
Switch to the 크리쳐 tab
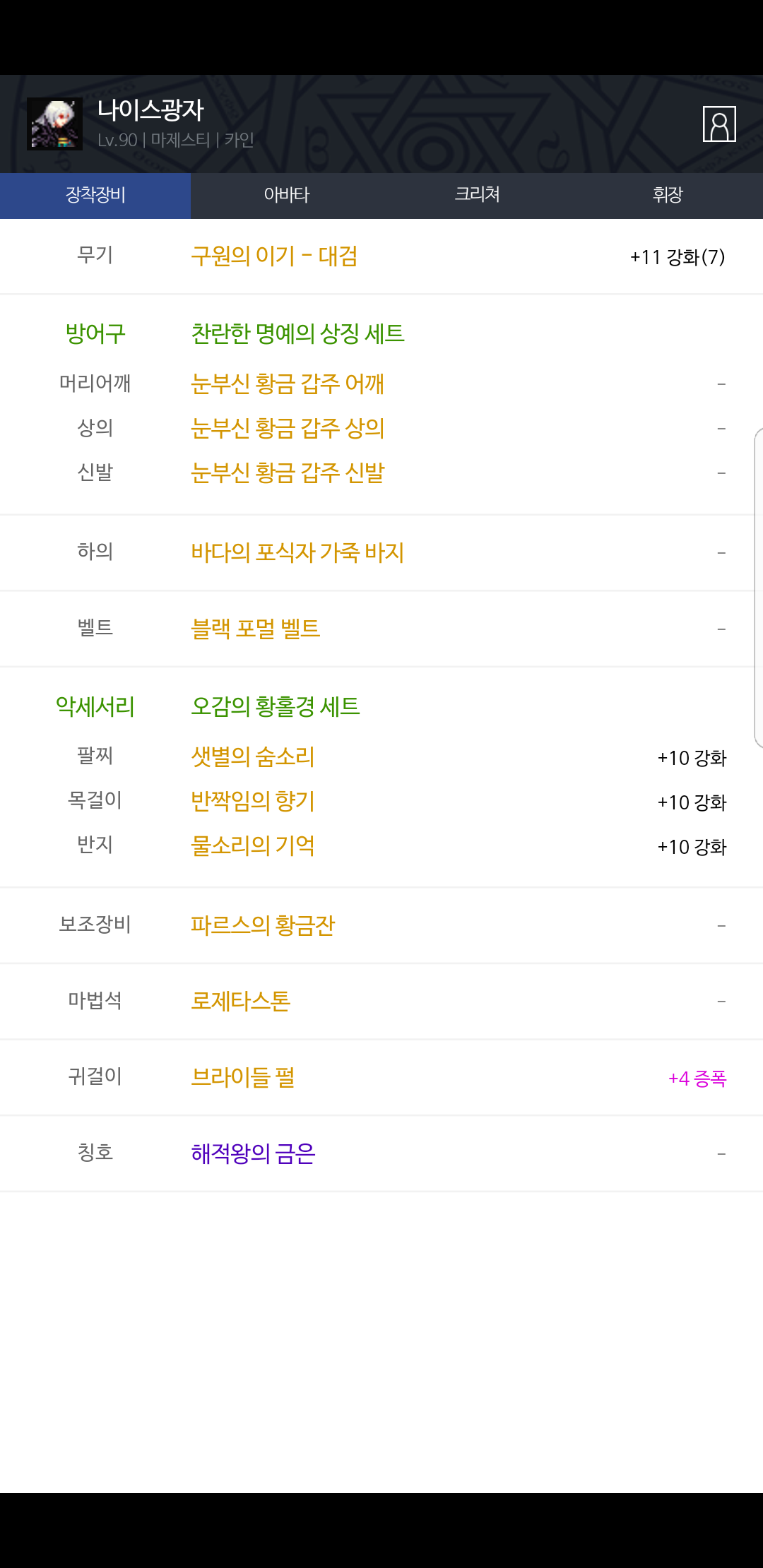click(x=477, y=196)
